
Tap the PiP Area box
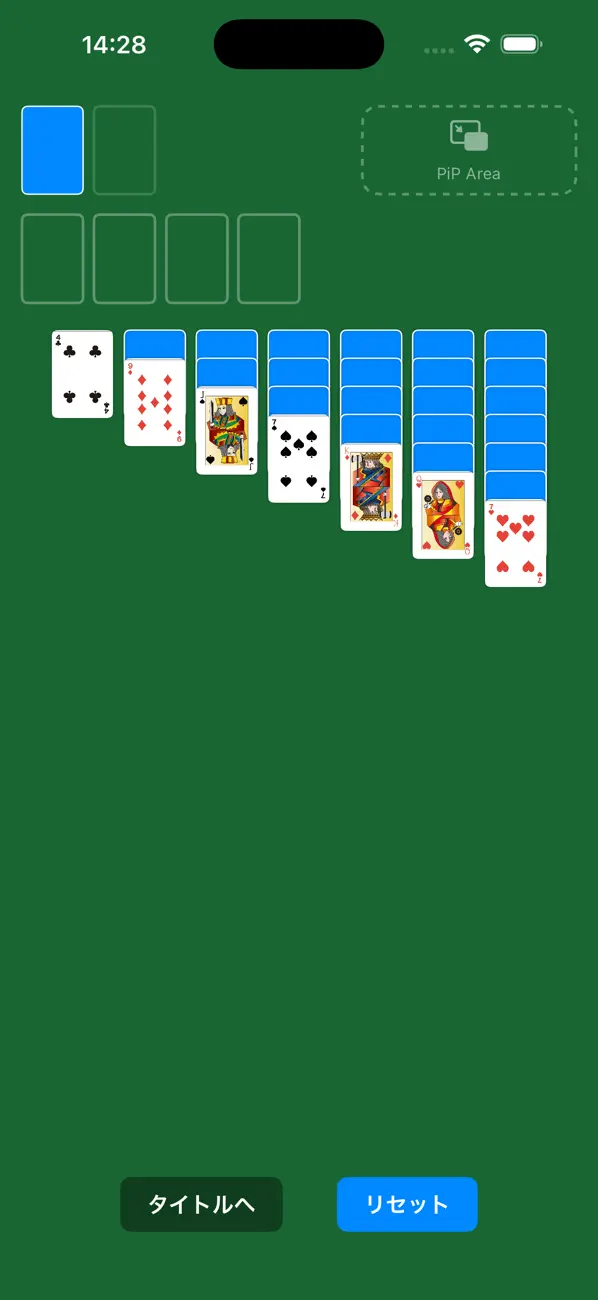tap(469, 150)
